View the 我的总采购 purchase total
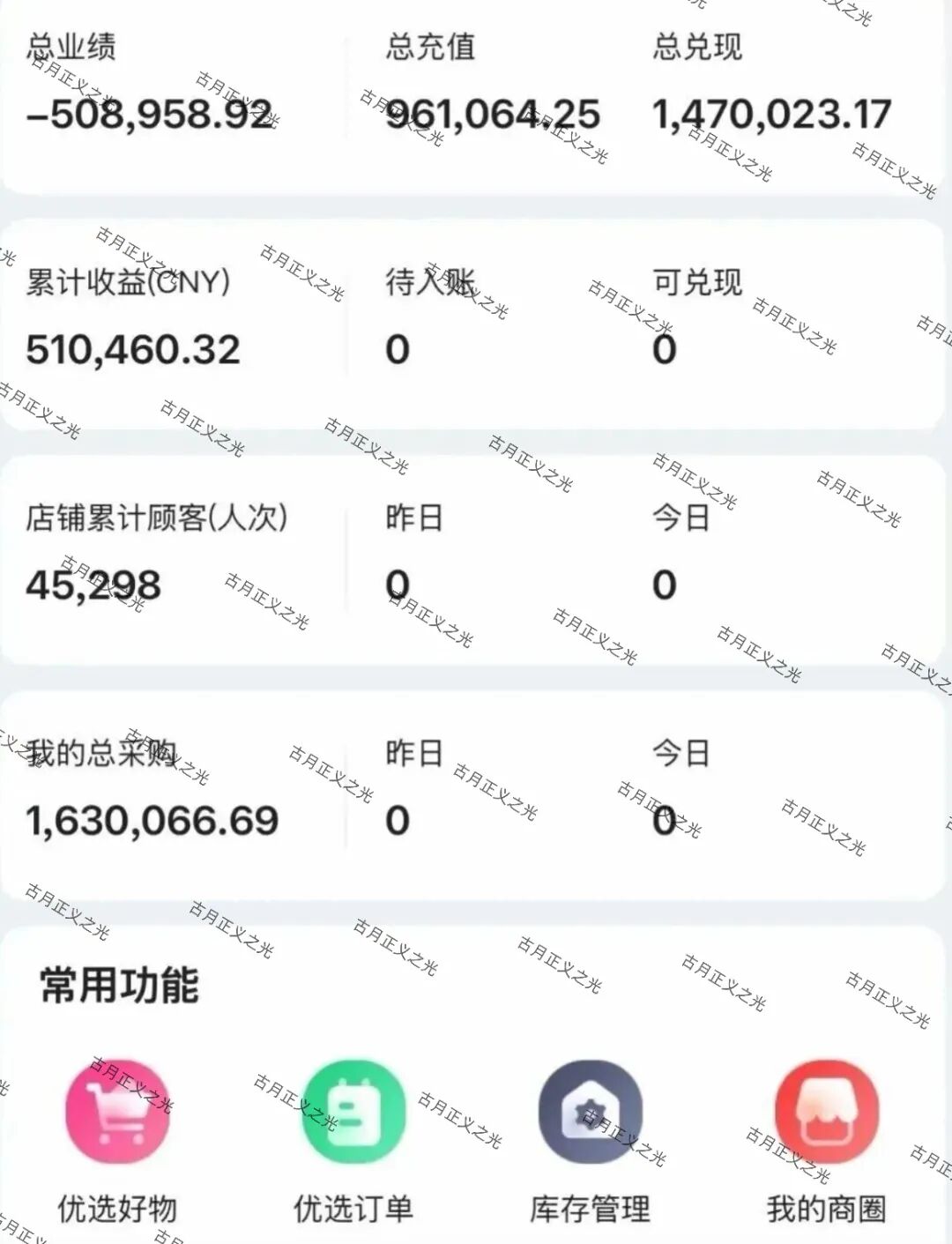The image size is (952, 1244). [152, 820]
